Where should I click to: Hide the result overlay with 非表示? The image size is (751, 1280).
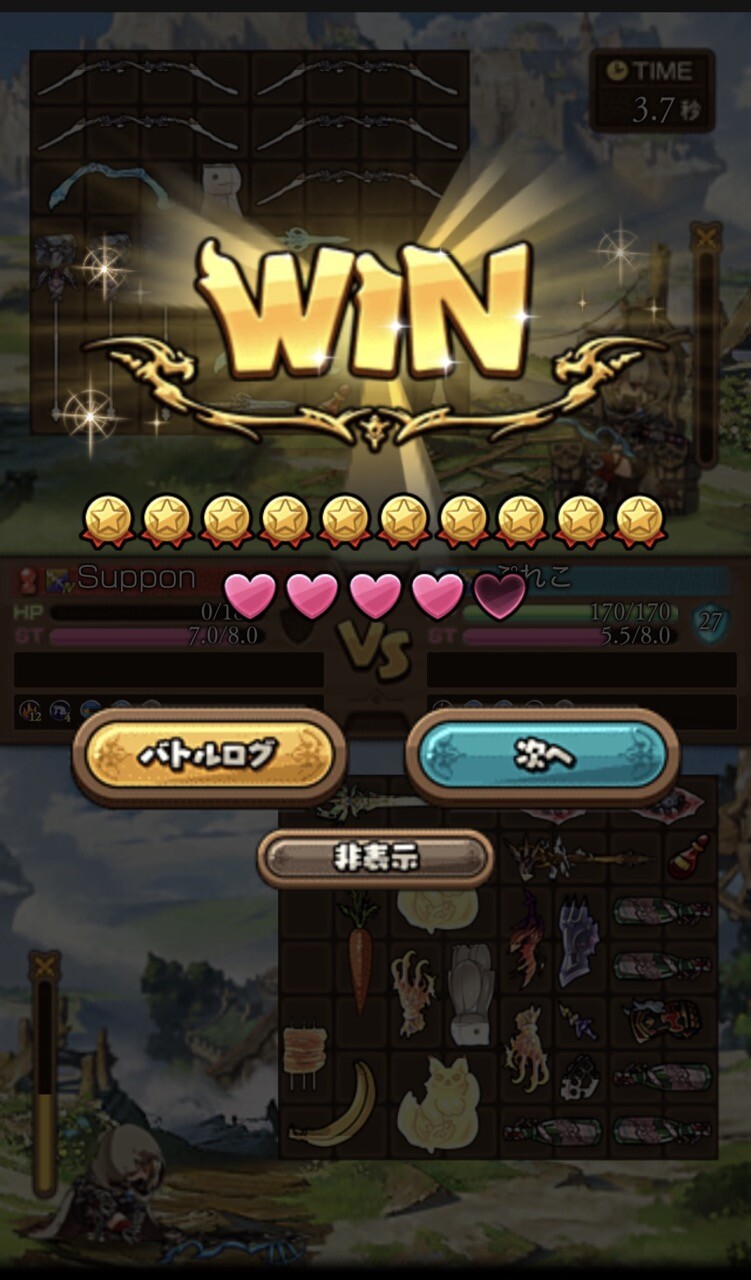click(375, 859)
